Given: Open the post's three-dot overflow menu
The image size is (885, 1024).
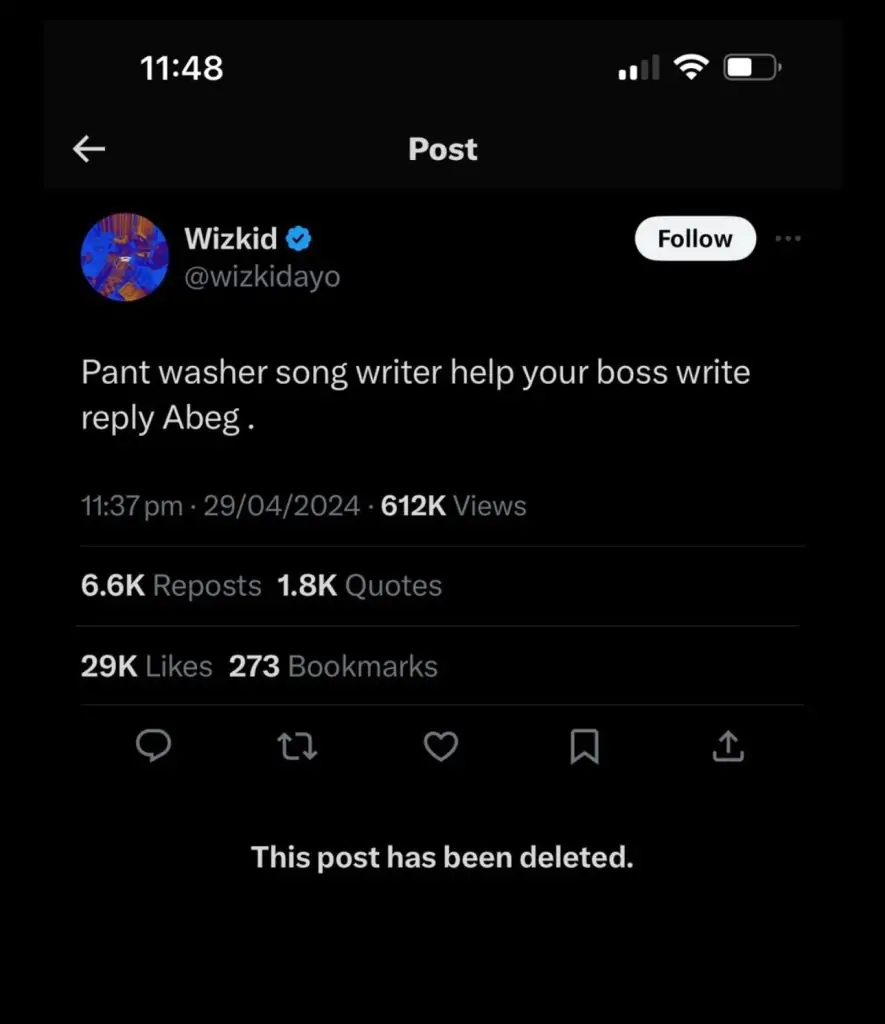Looking at the screenshot, I should click(x=788, y=239).
